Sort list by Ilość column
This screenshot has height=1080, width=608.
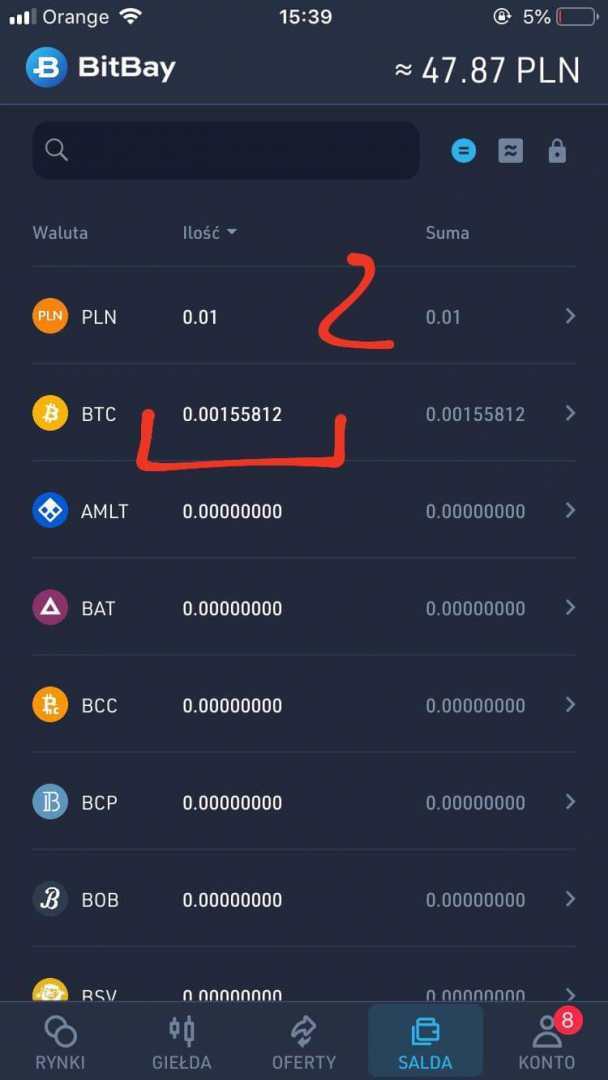point(209,233)
